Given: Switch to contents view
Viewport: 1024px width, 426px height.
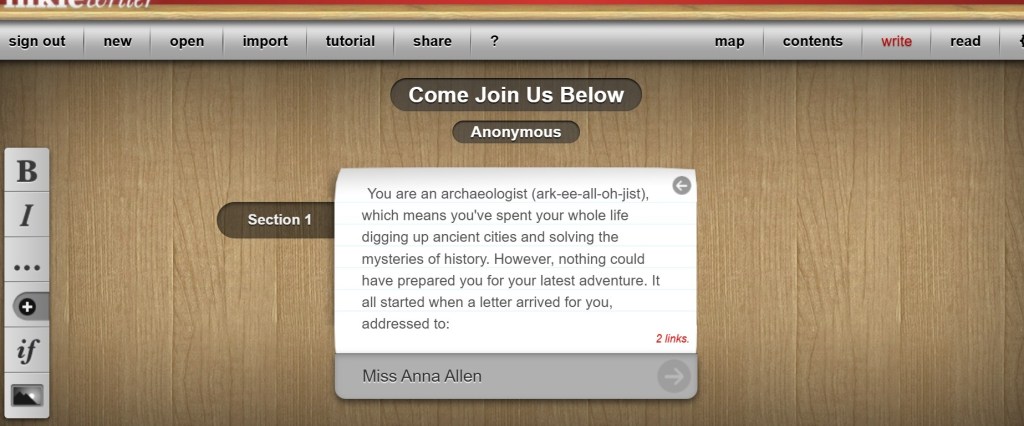Looking at the screenshot, I should [812, 41].
